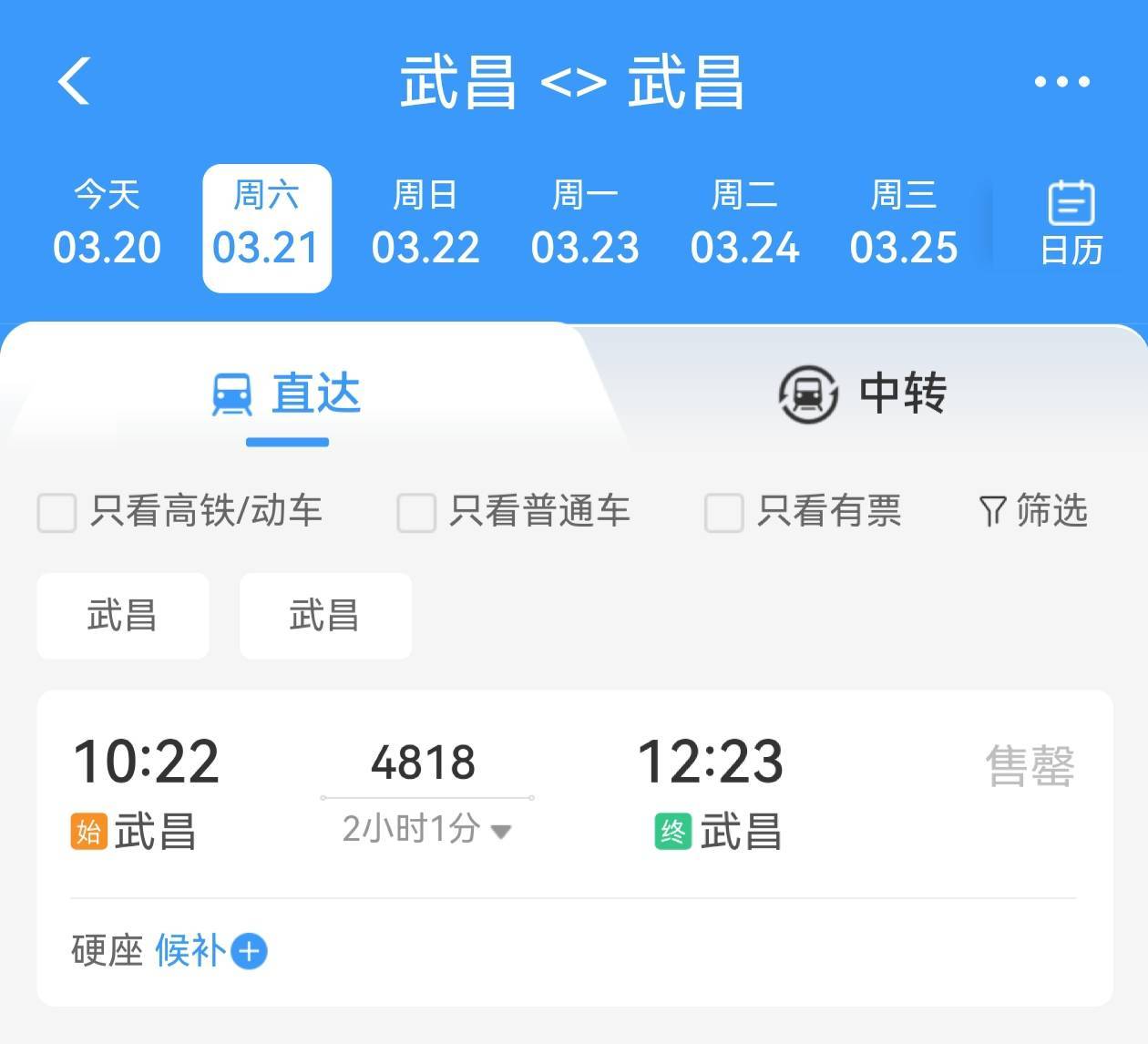
Task: Open train 4818 details card
Action: (x=574, y=783)
